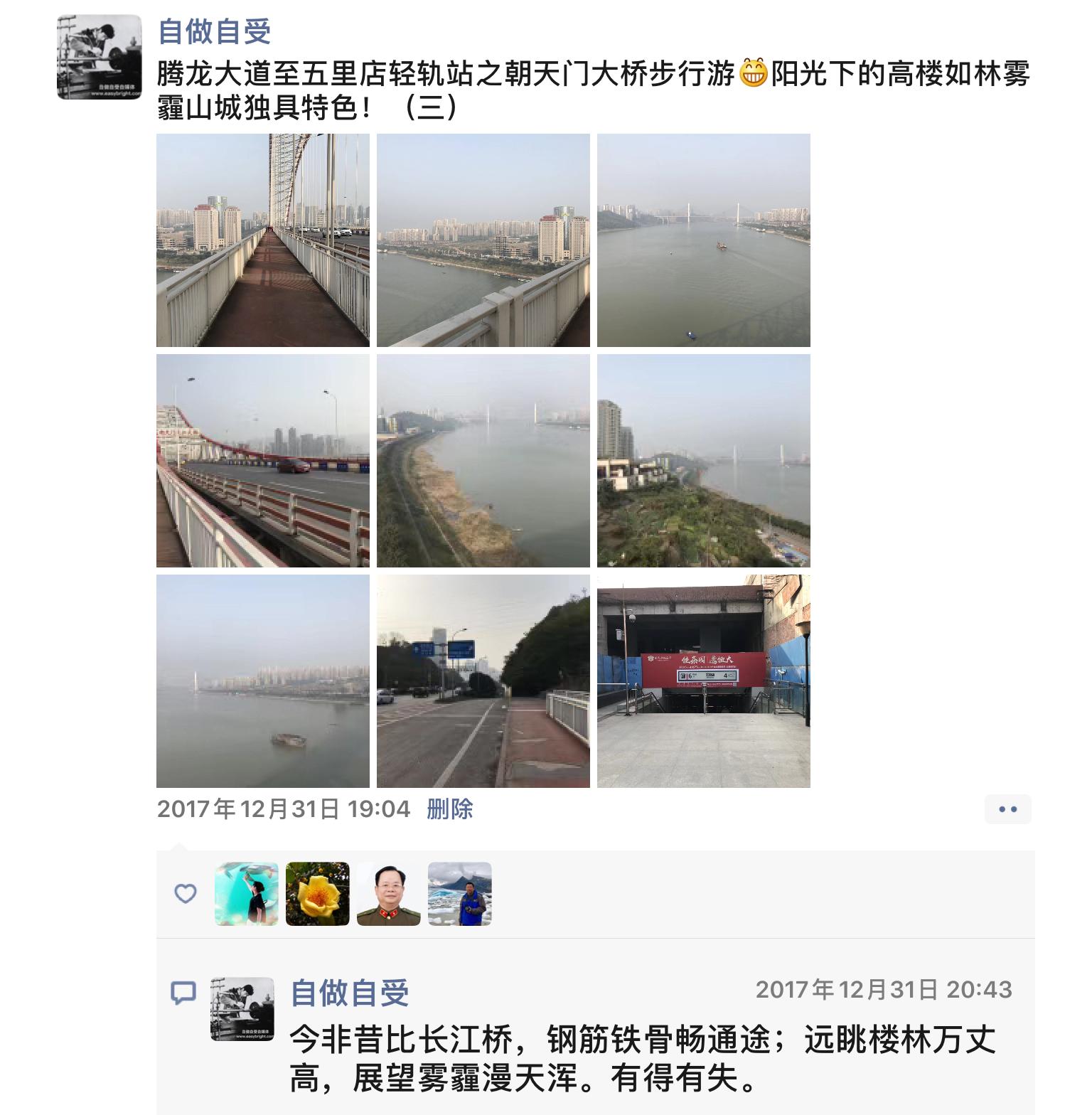The image size is (1092, 1115).
Task: Open the like and comment options button
Action: [x=1007, y=809]
